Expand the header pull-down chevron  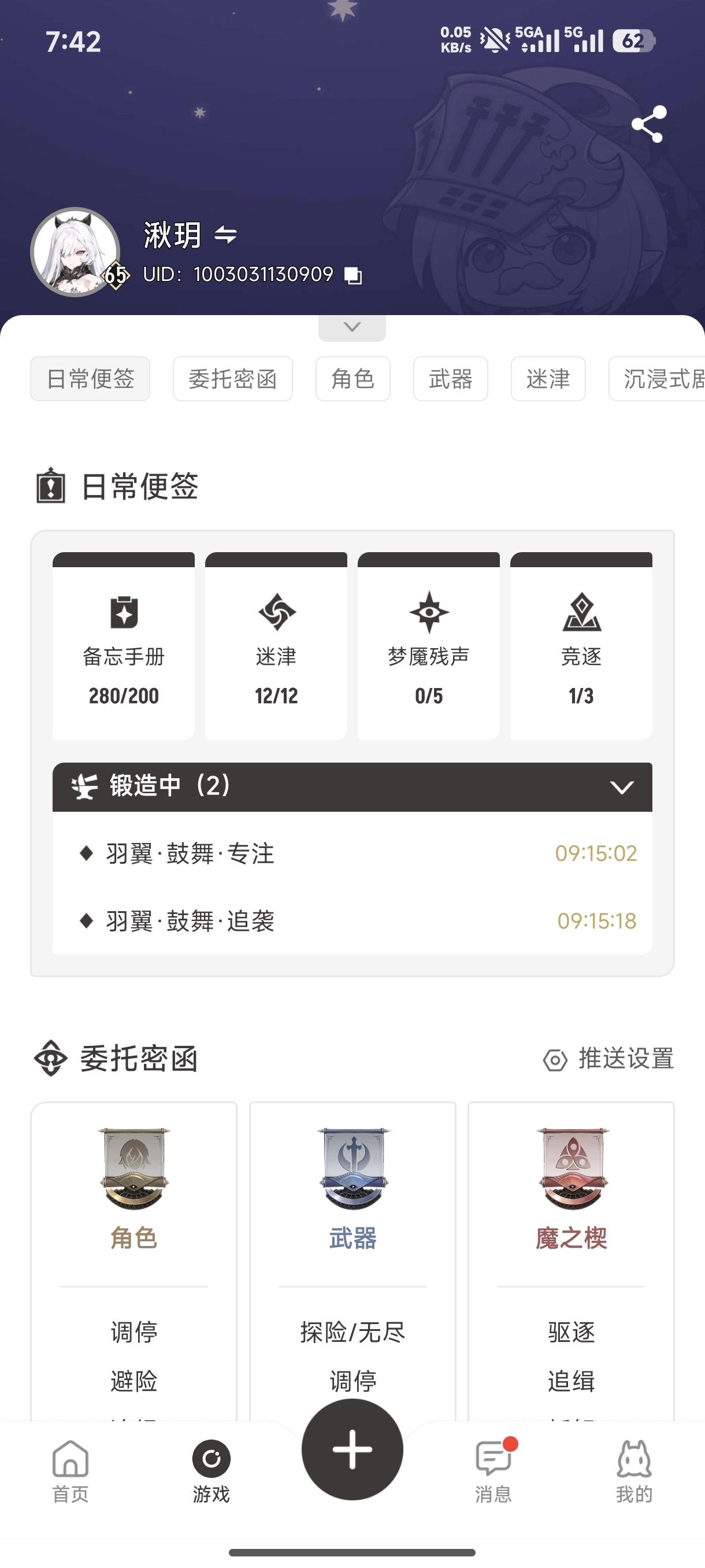(352, 327)
